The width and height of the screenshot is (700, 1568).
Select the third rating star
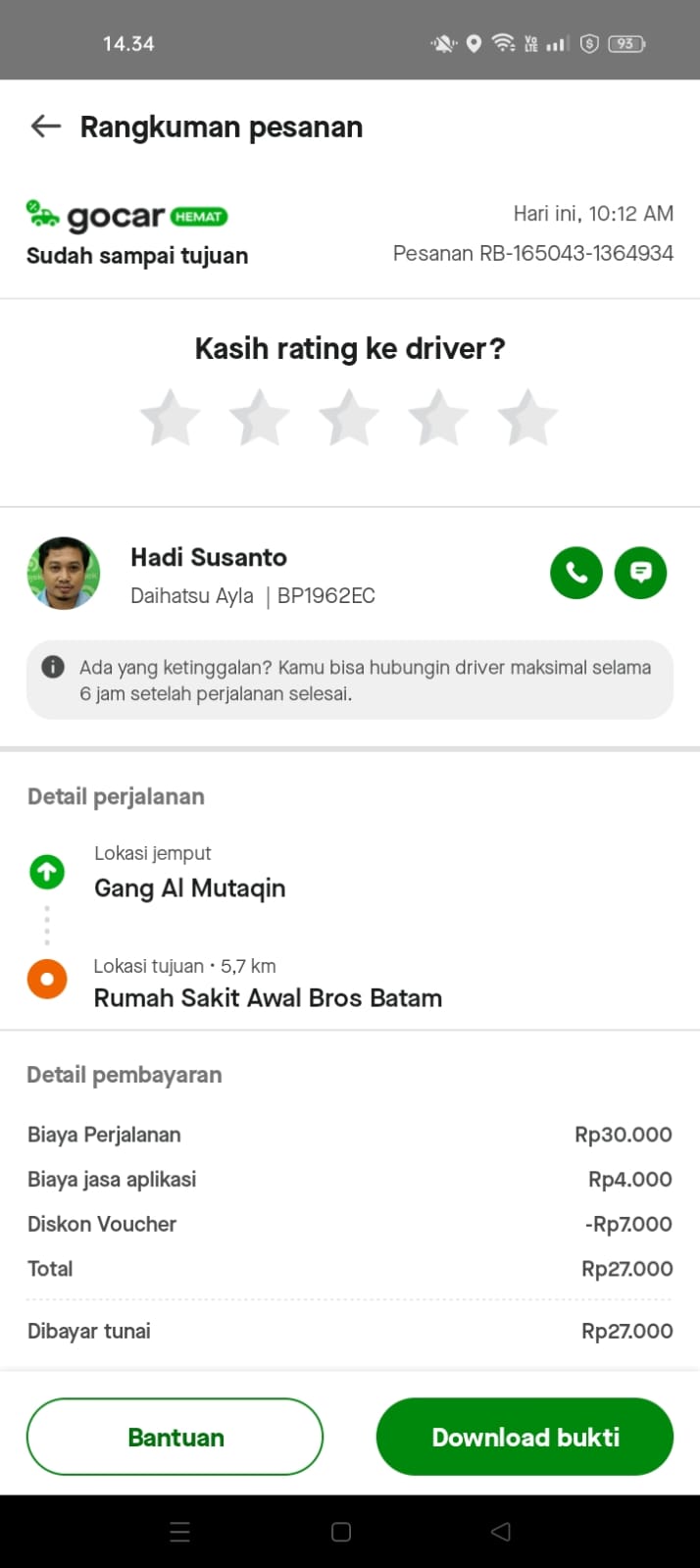(349, 418)
